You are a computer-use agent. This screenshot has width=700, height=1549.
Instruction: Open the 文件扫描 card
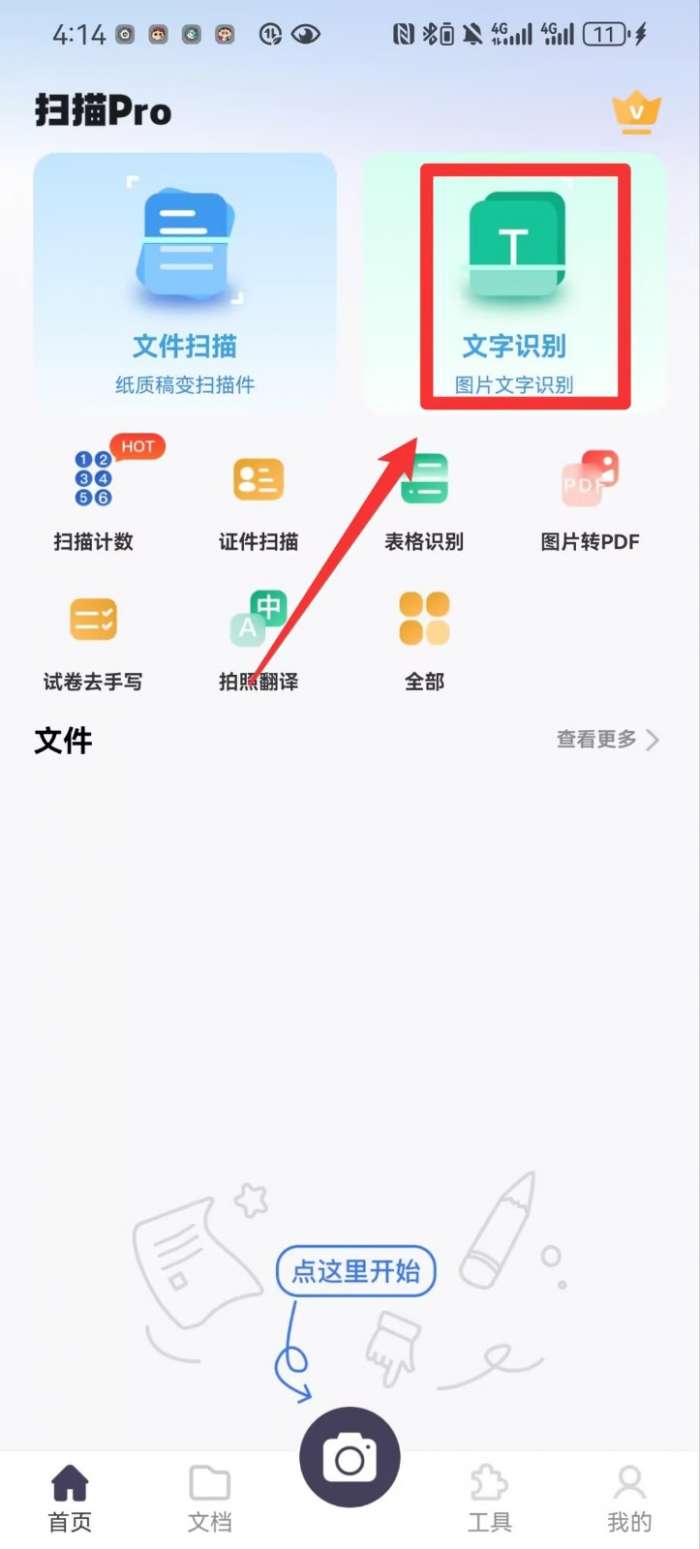[x=185, y=283]
